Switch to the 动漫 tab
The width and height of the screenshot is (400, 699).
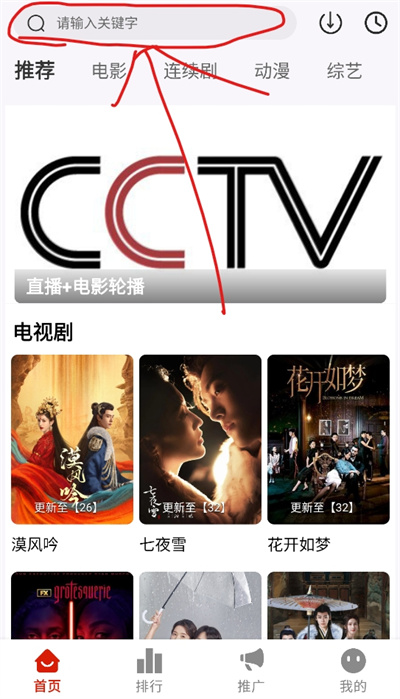(272, 71)
